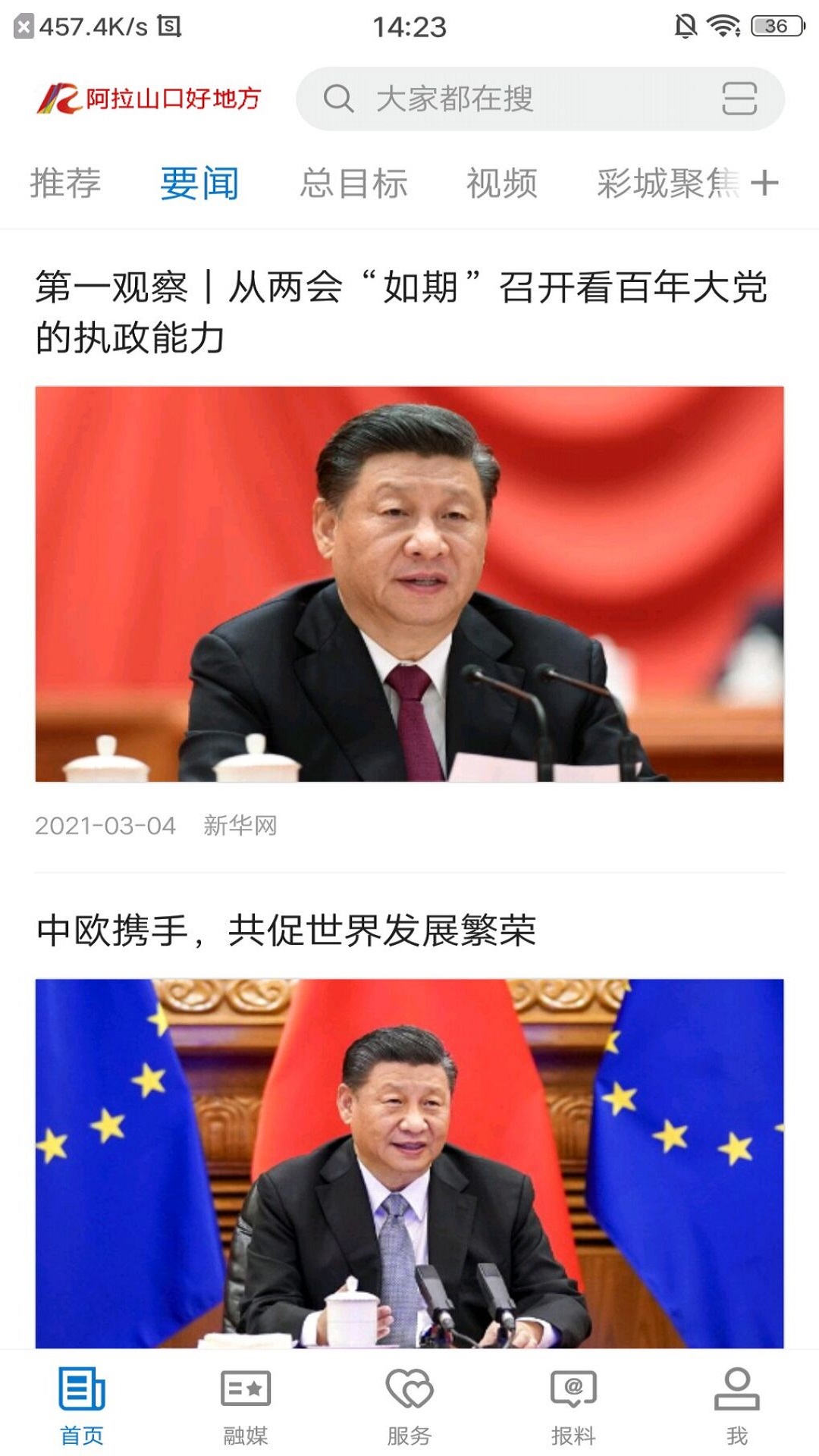Switch to the 彩城聚焦 tab
This screenshot has height=1456, width=819.
coord(668,184)
